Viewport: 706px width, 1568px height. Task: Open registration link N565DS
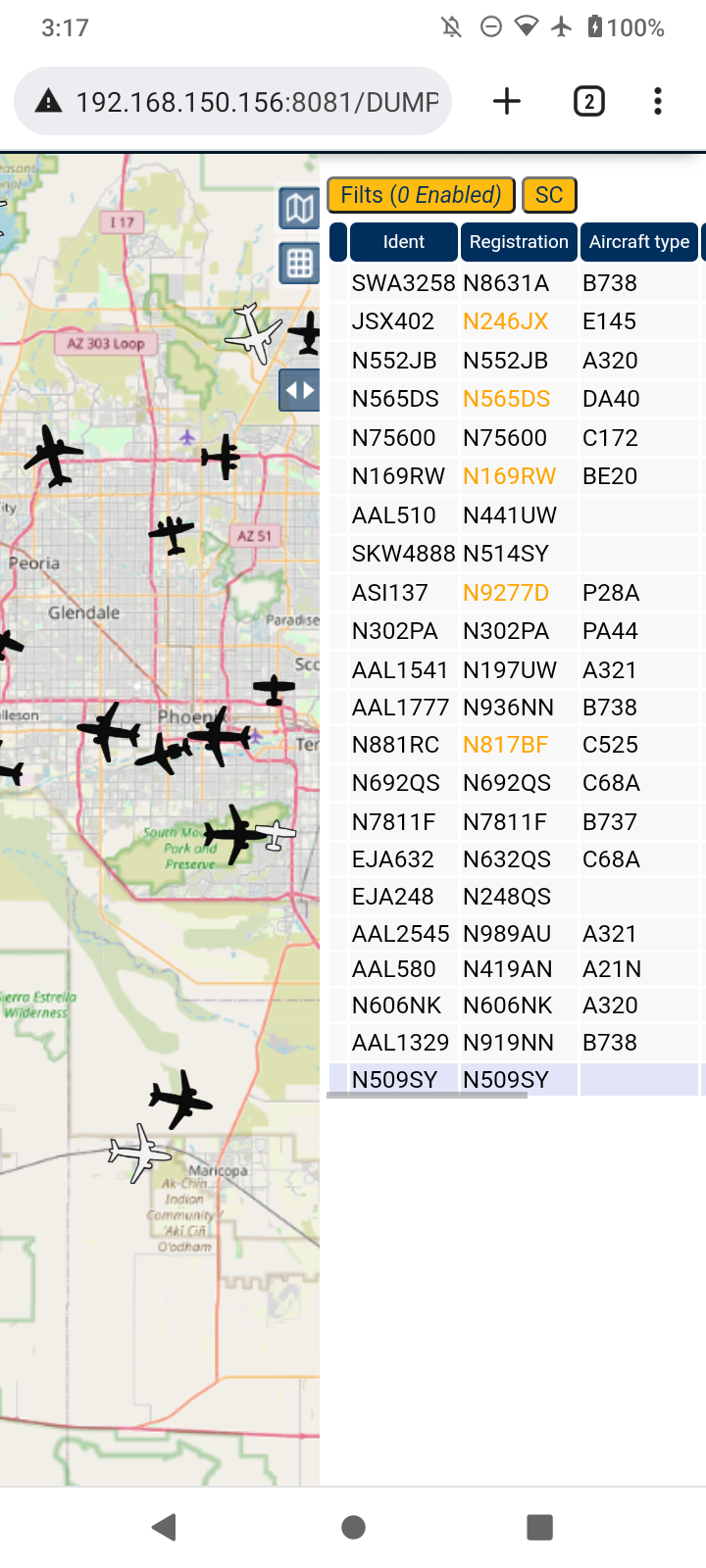(507, 399)
